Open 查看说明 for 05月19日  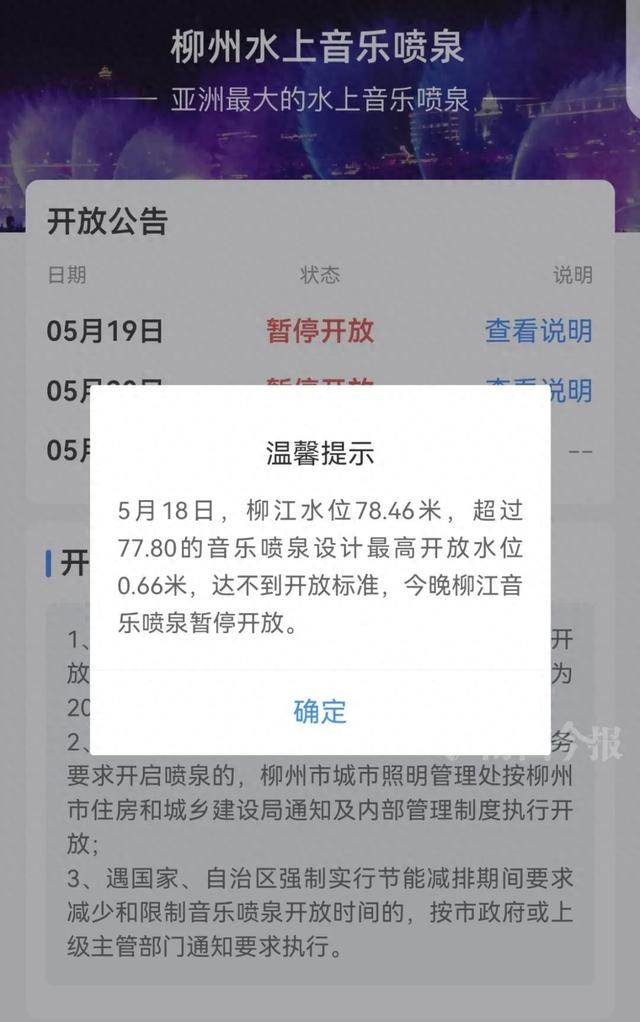point(538,331)
